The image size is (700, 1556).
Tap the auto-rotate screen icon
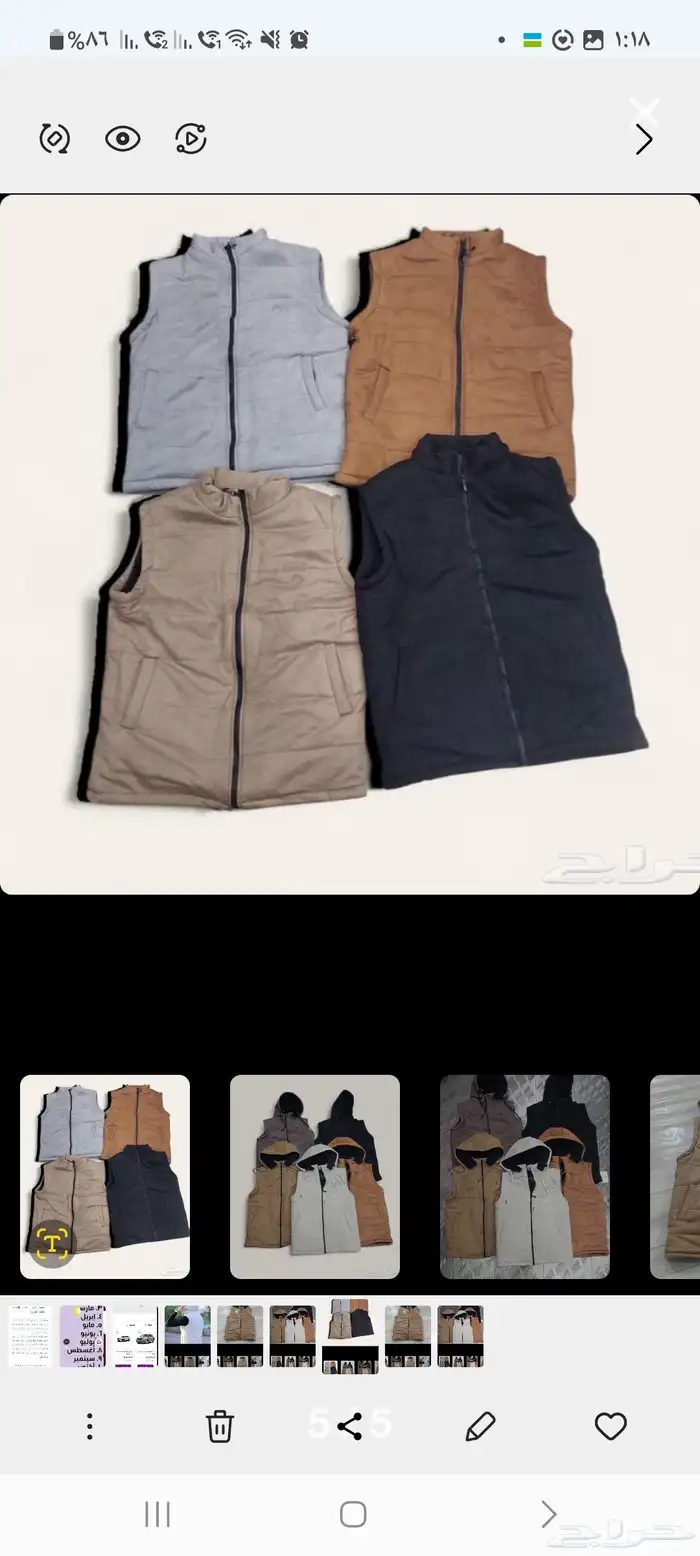(x=54, y=138)
